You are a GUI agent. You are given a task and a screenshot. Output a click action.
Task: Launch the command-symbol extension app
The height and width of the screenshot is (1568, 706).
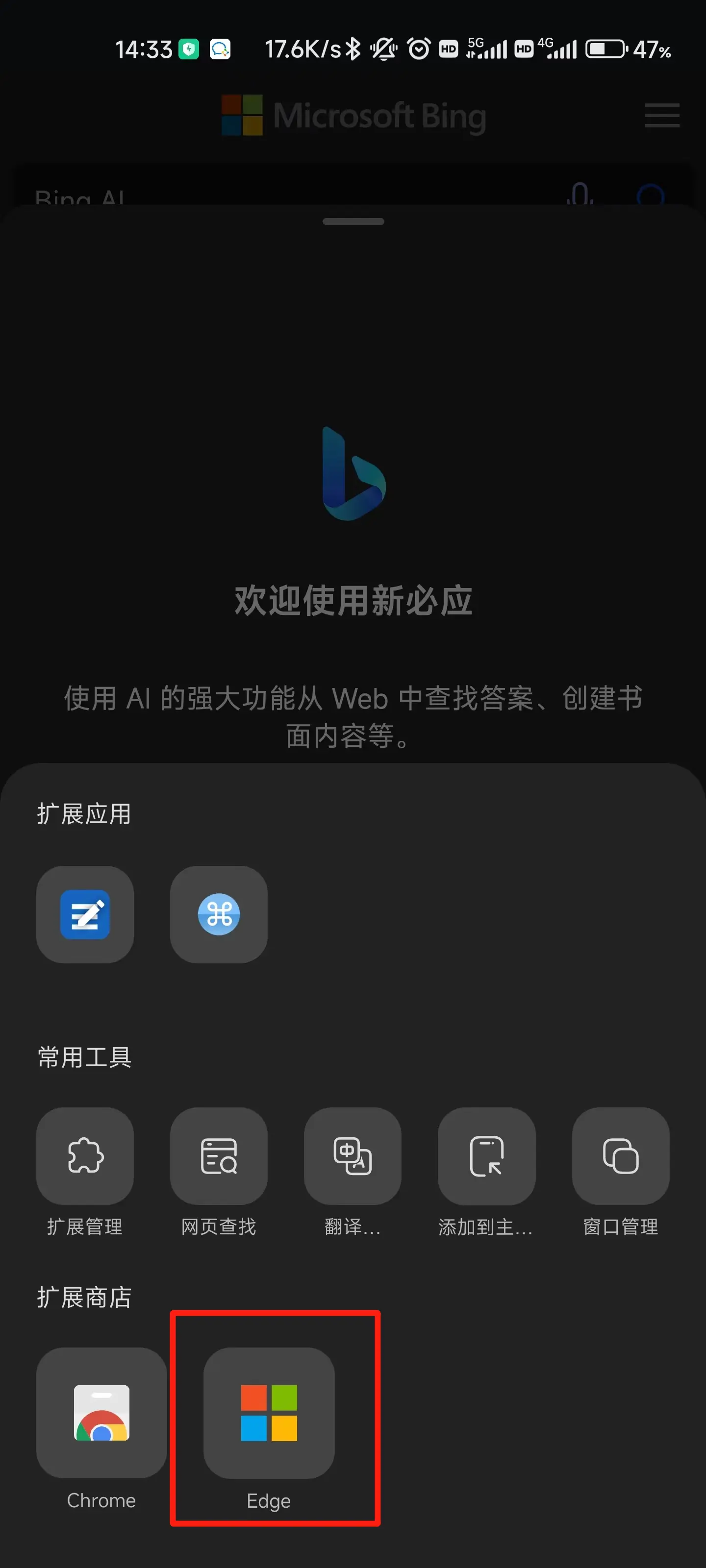pyautogui.click(x=219, y=914)
